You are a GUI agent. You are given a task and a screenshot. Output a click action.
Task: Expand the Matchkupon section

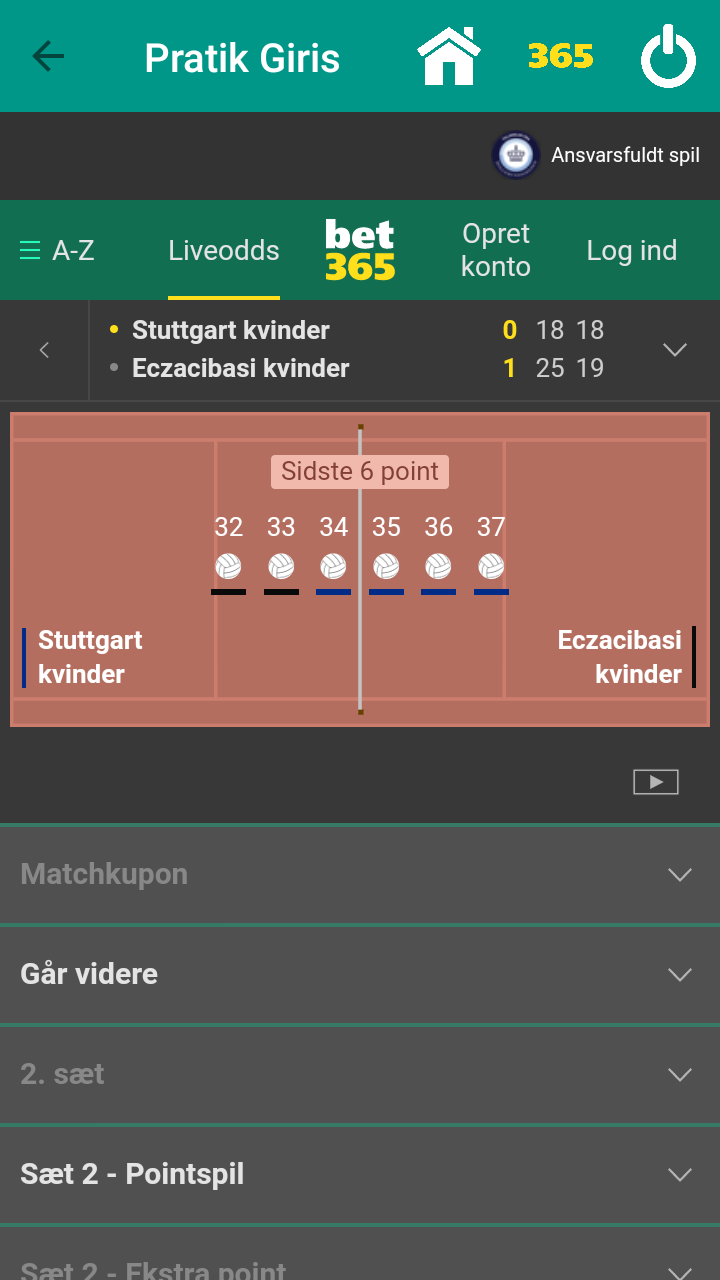click(360, 874)
